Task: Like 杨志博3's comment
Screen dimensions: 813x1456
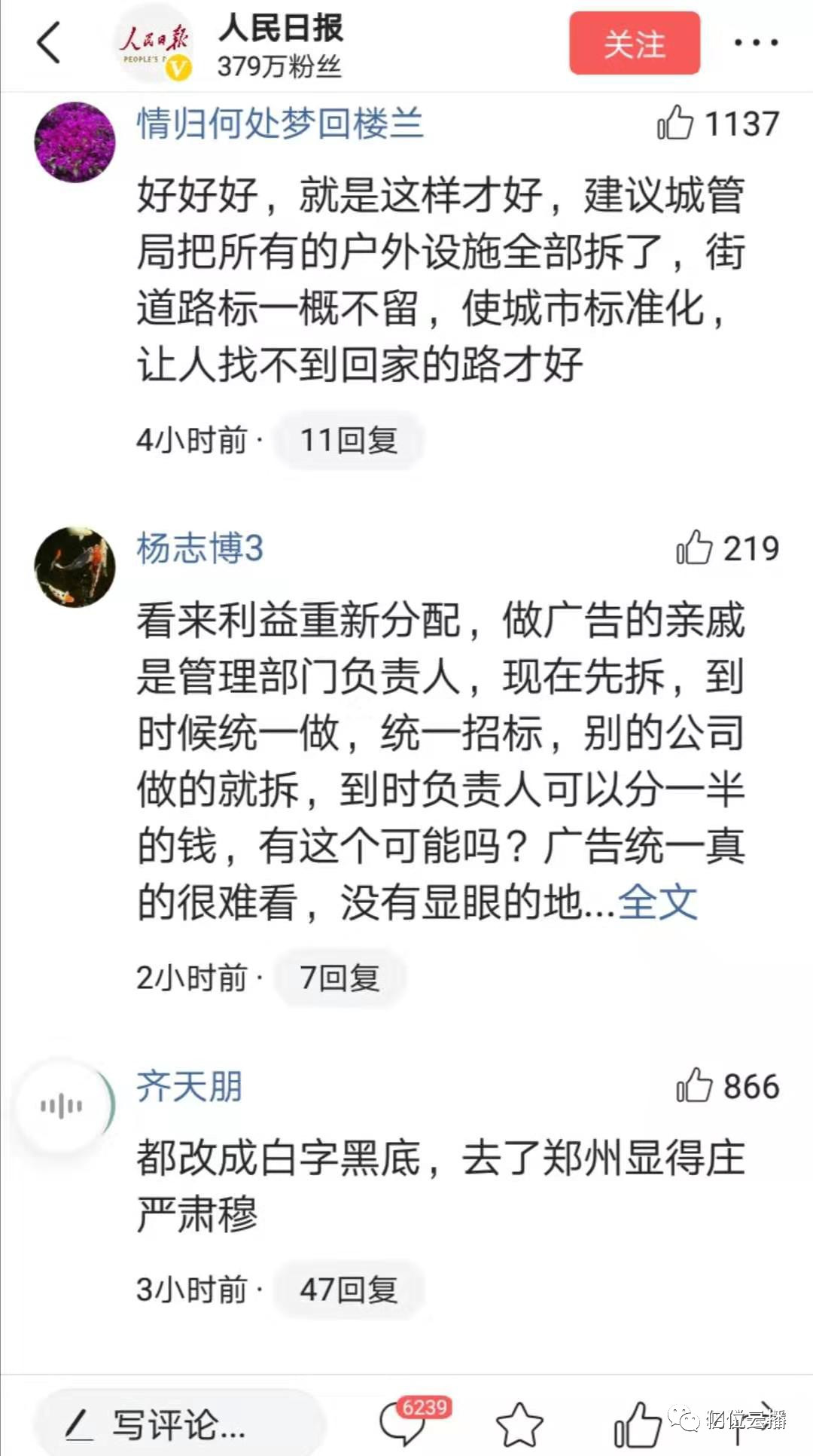Action: click(694, 548)
